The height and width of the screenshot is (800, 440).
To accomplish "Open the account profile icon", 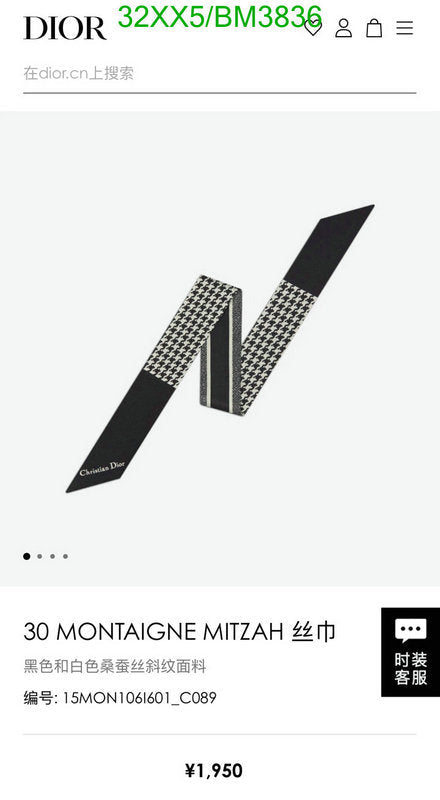I will point(344,28).
